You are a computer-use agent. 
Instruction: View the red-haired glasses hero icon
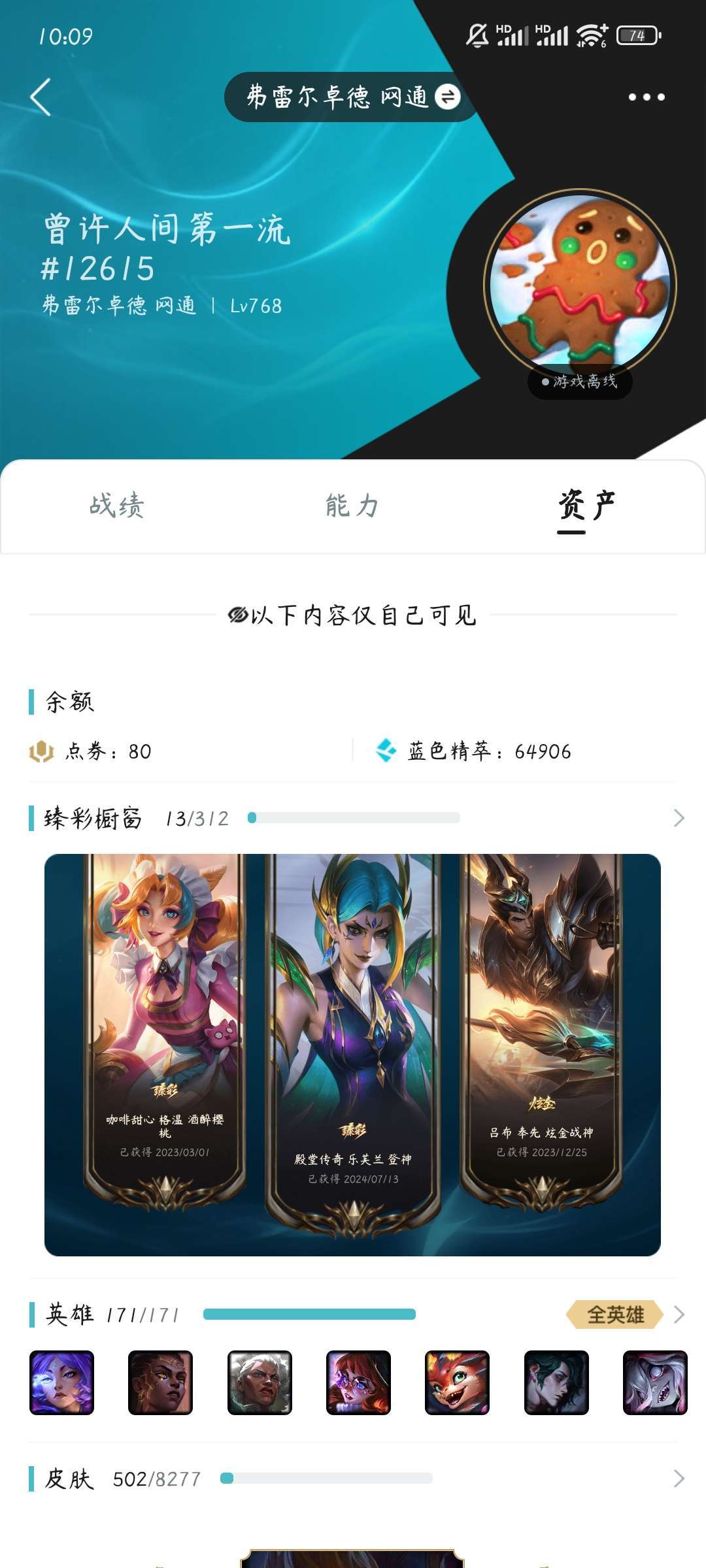coord(358,1382)
